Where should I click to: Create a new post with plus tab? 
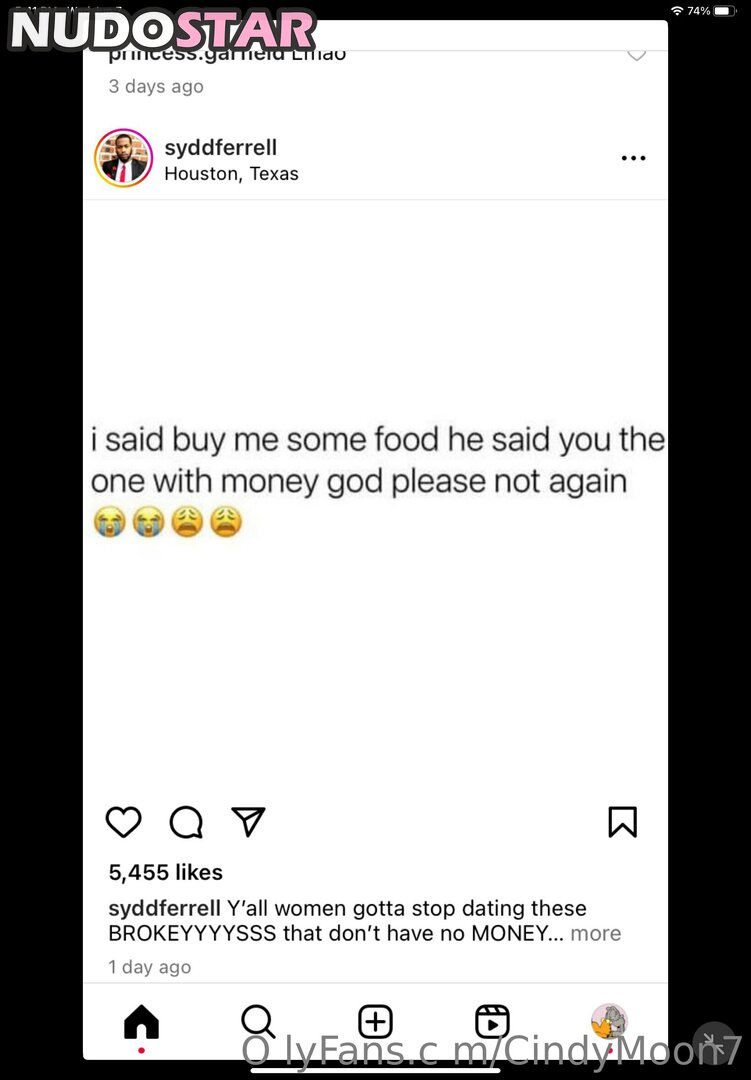point(375,1022)
